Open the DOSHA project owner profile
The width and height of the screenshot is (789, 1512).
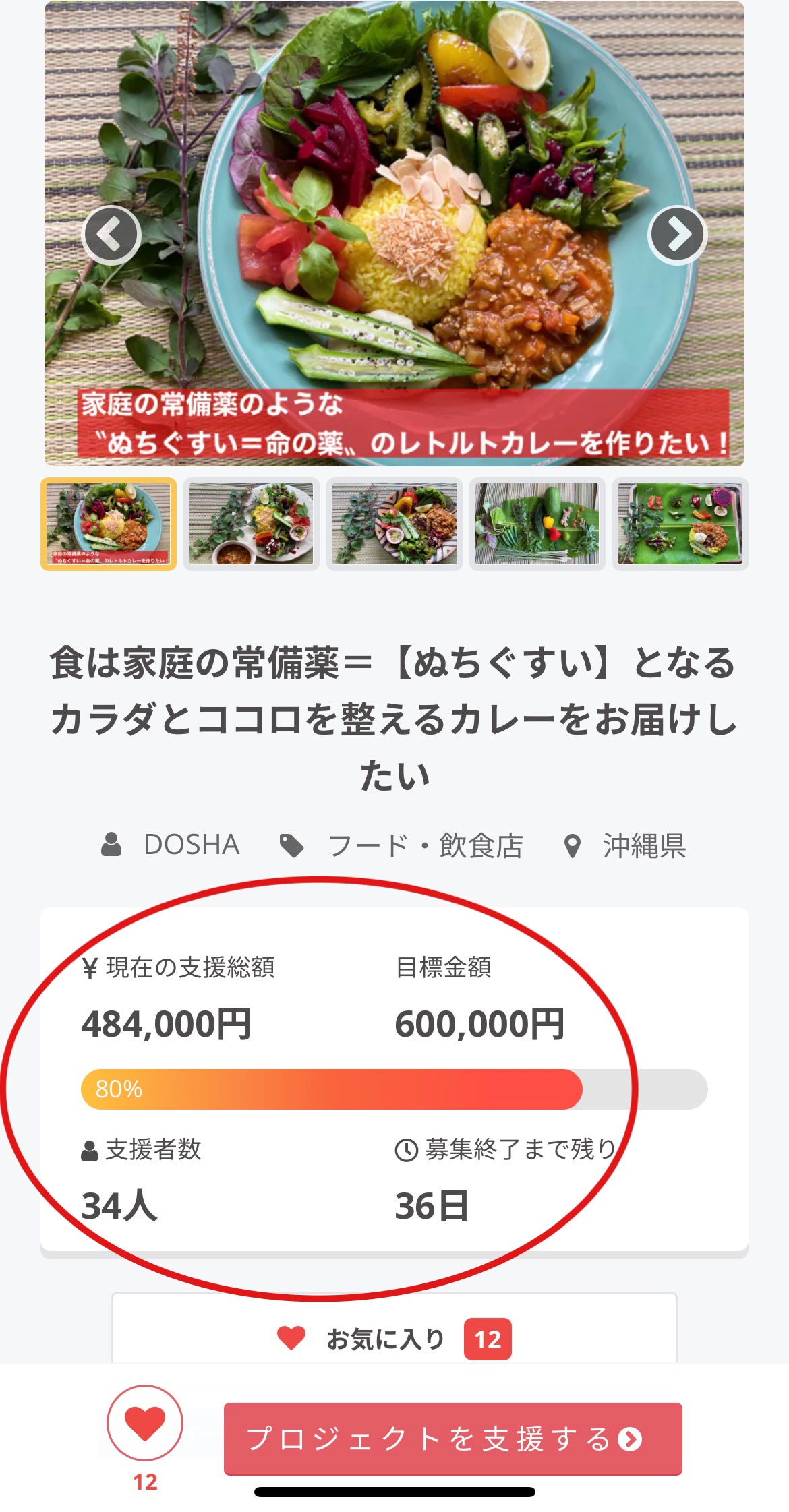(x=191, y=845)
